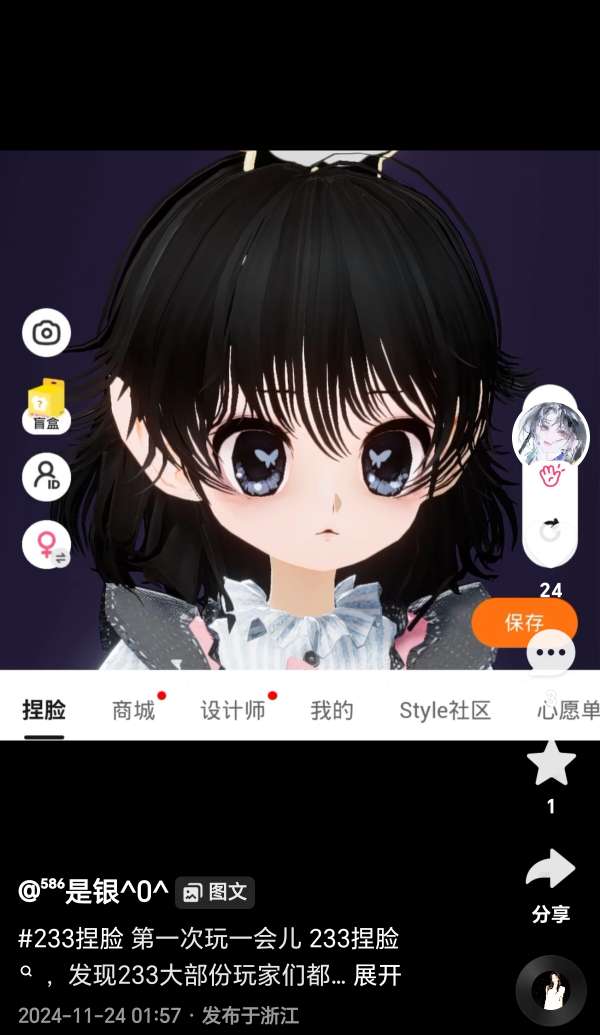Open the spinning music disc
Screen dimensions: 600x1035
click(551, 990)
